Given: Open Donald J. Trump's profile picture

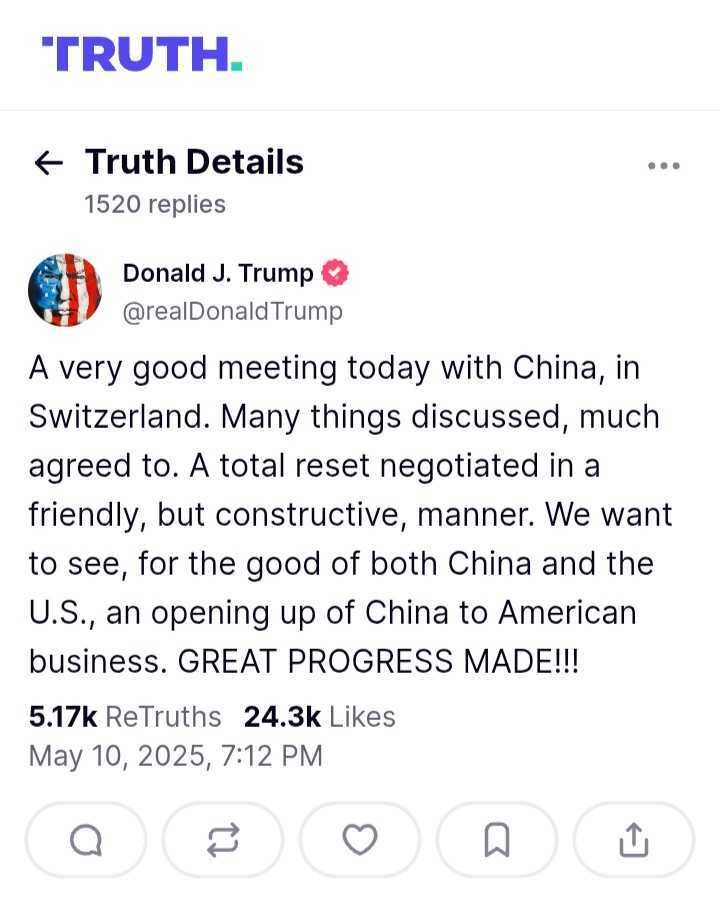Looking at the screenshot, I should tap(65, 291).
